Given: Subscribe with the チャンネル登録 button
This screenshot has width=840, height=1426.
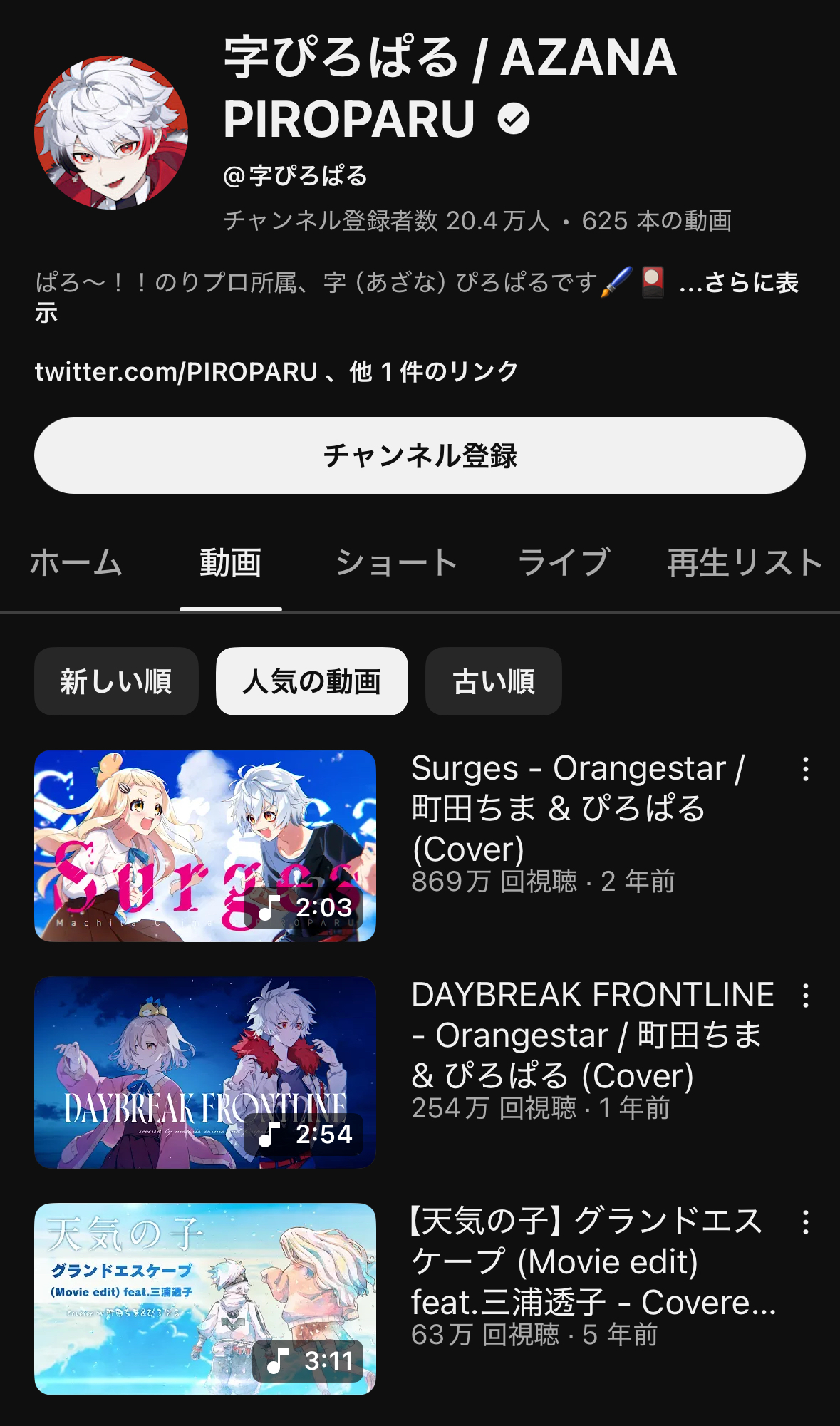Looking at the screenshot, I should pos(420,455).
